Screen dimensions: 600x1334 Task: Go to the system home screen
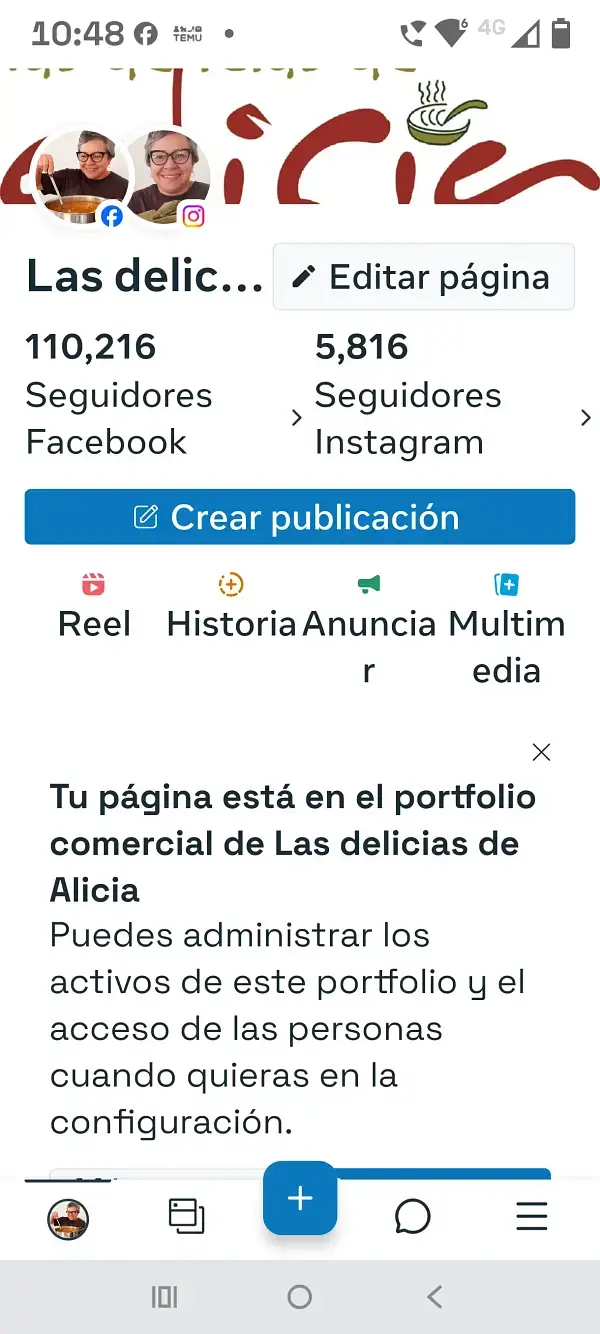(x=299, y=1297)
